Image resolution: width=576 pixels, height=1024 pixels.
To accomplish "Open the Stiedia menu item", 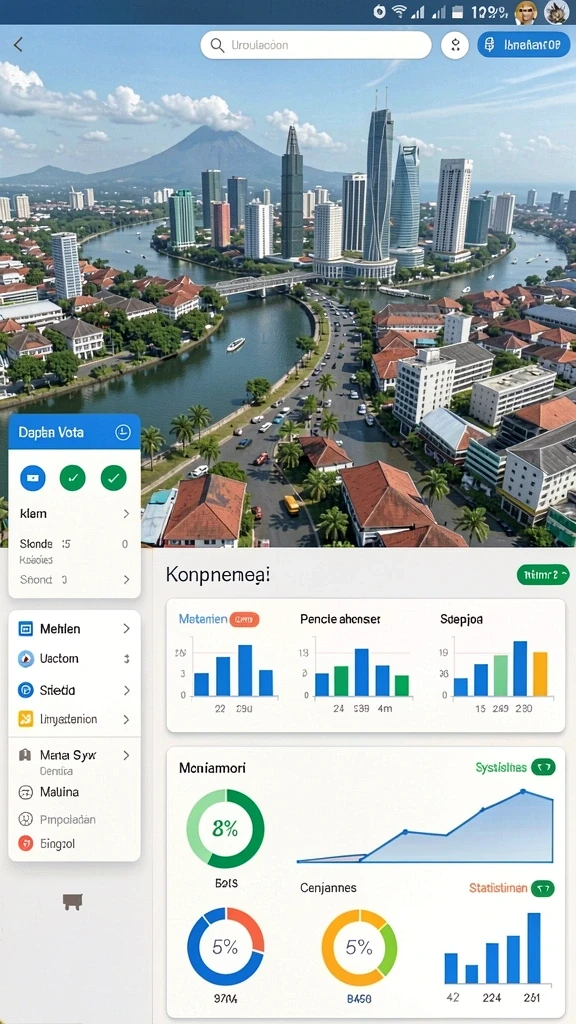I will pos(74,690).
